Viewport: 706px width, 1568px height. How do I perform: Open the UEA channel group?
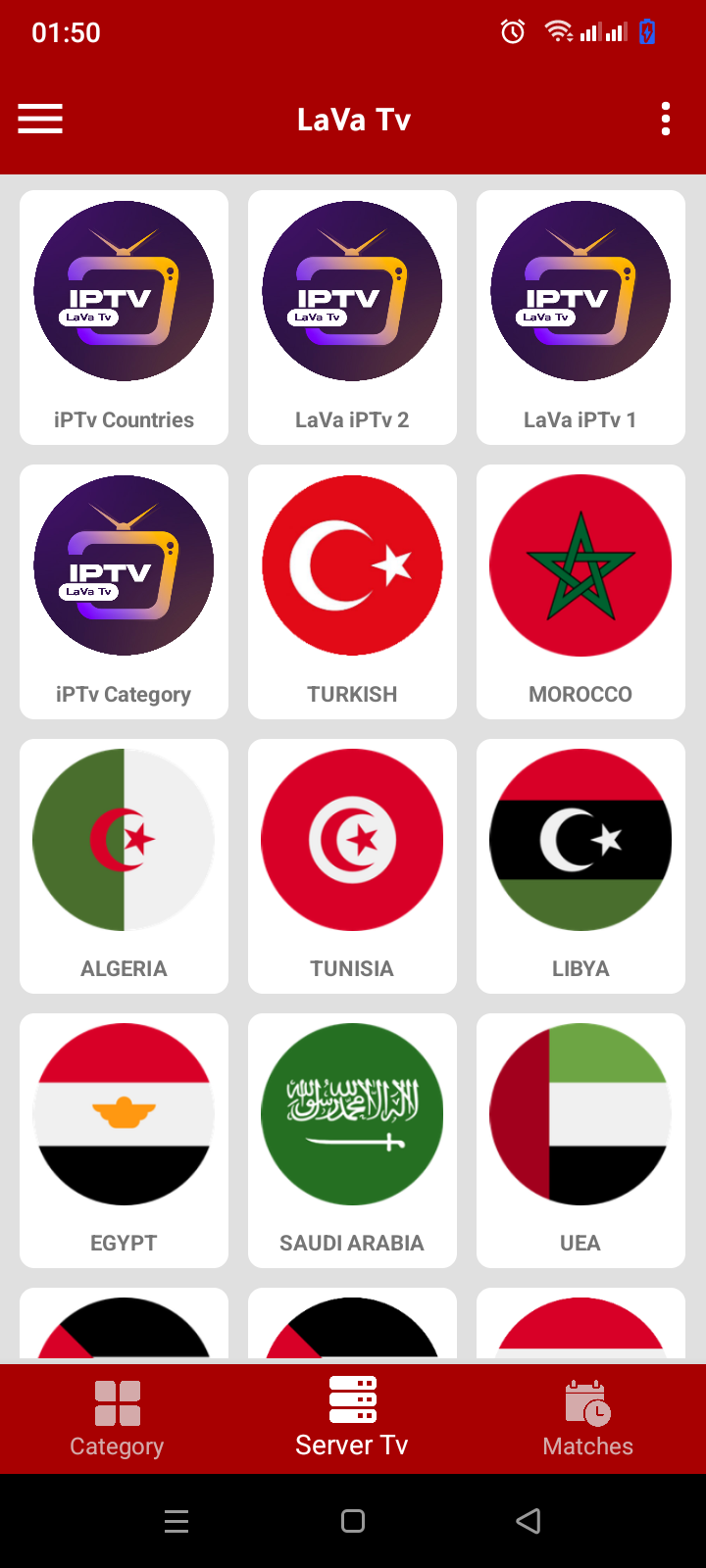580,1141
